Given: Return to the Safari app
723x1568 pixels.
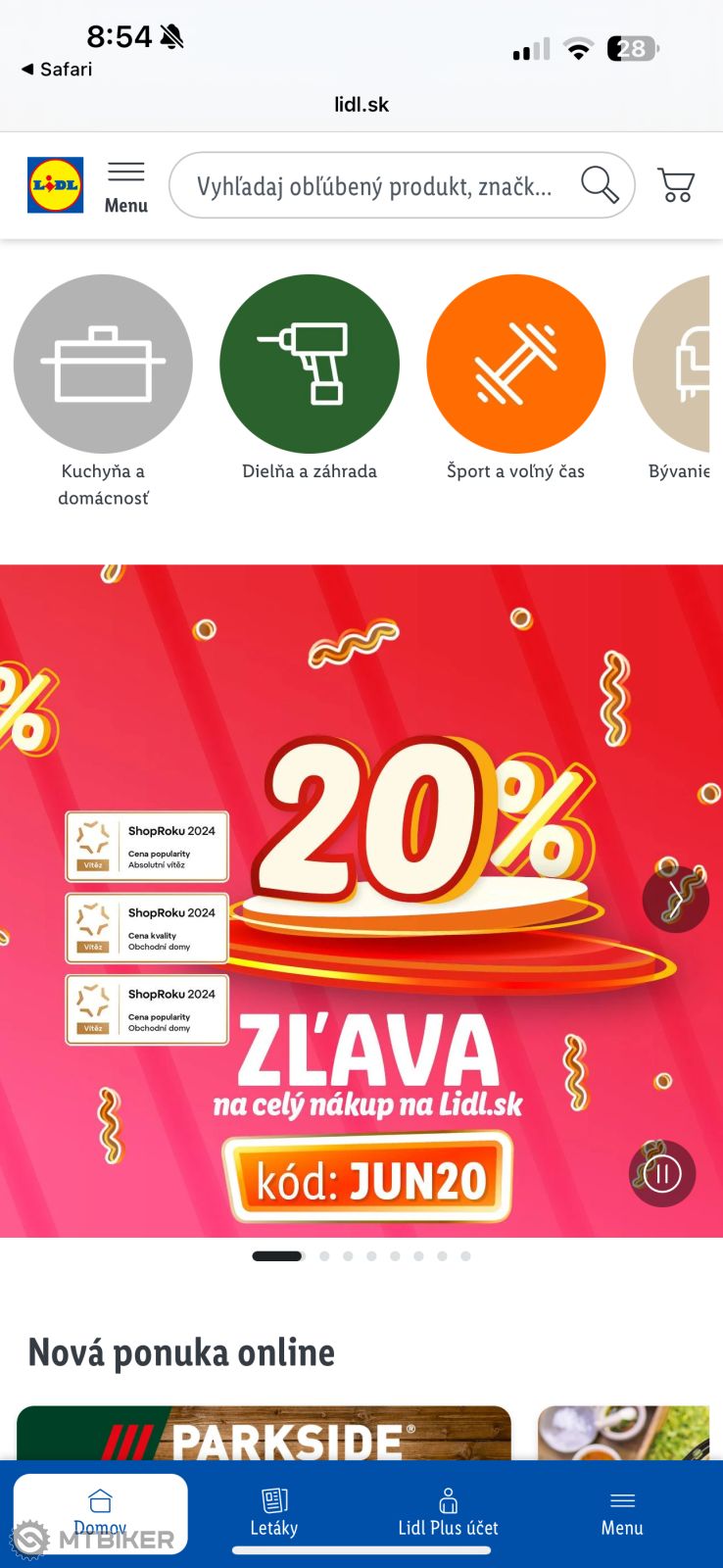Looking at the screenshot, I should pos(57,70).
